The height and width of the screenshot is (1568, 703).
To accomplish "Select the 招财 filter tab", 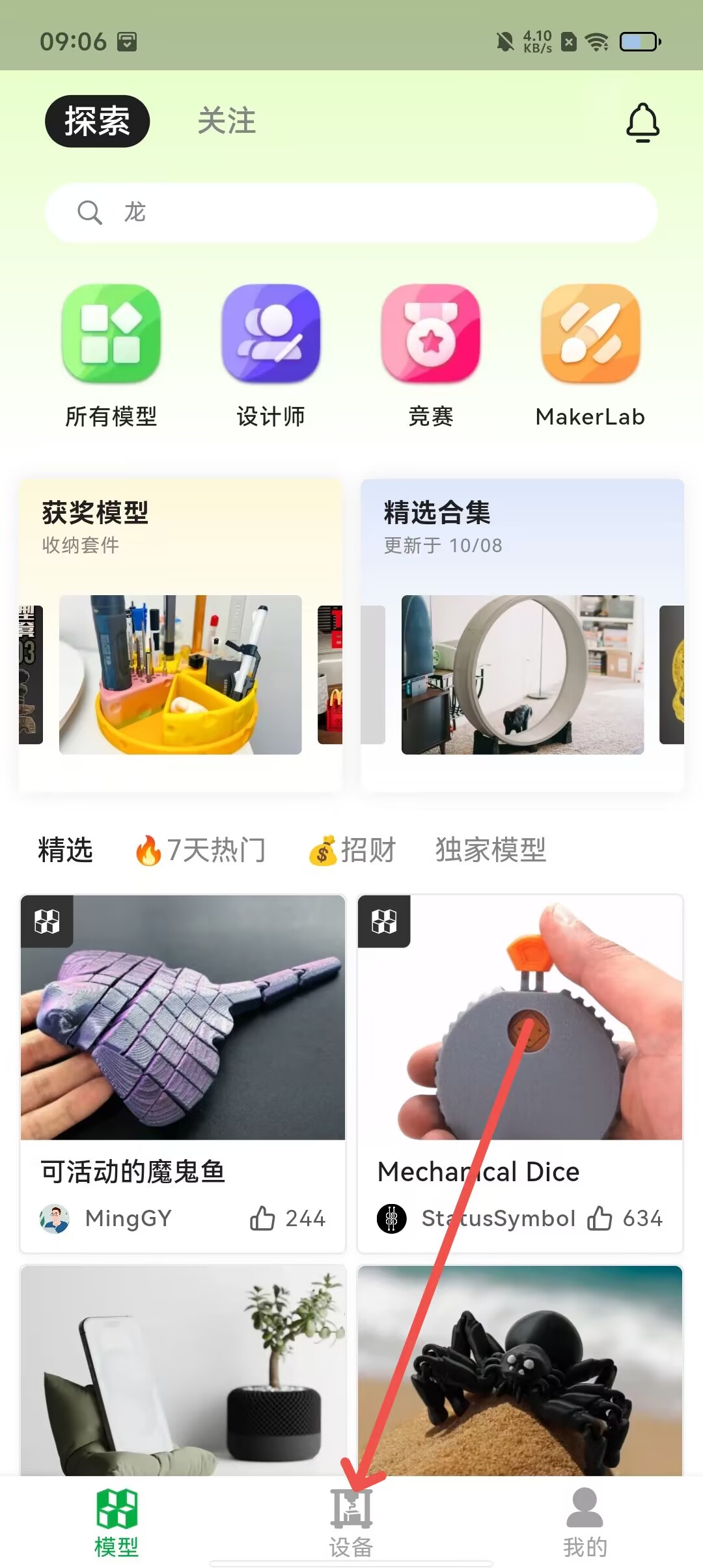I will point(352,850).
